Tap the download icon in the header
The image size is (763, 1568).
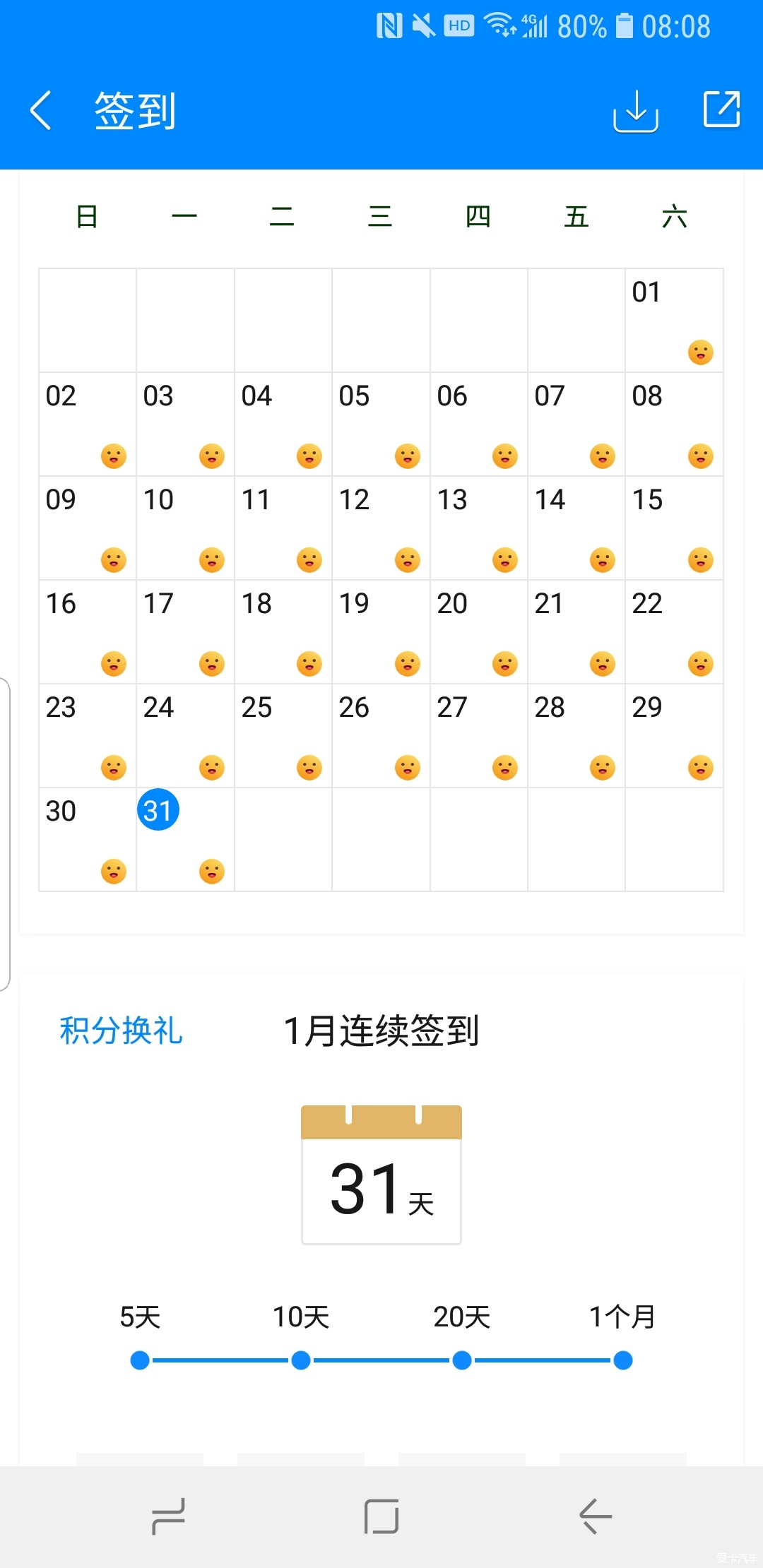(x=636, y=111)
